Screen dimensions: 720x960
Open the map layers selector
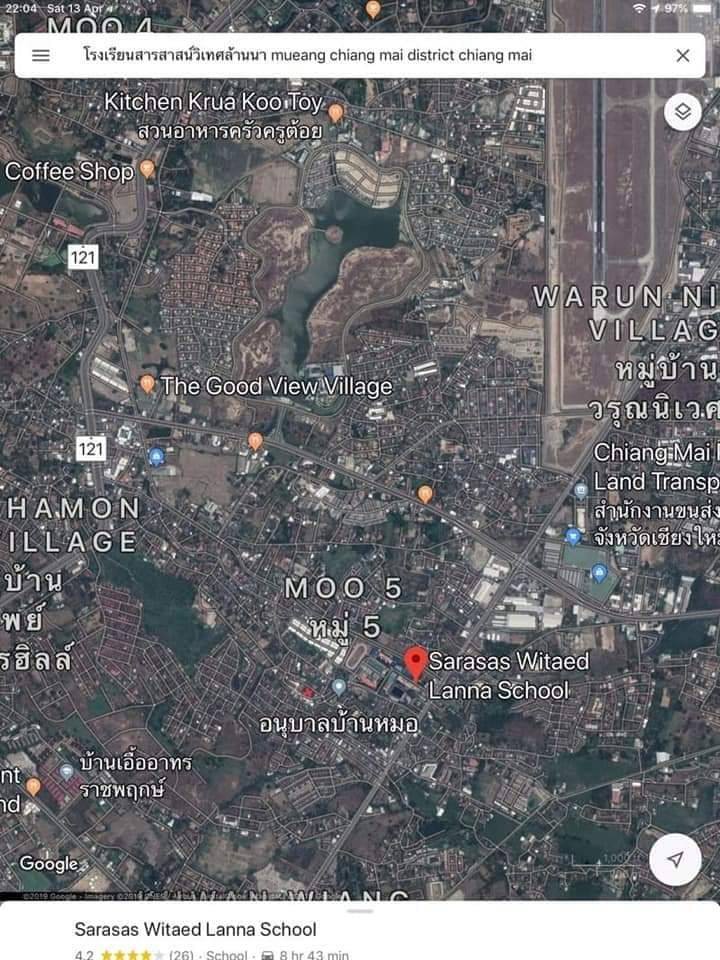pyautogui.click(x=682, y=112)
